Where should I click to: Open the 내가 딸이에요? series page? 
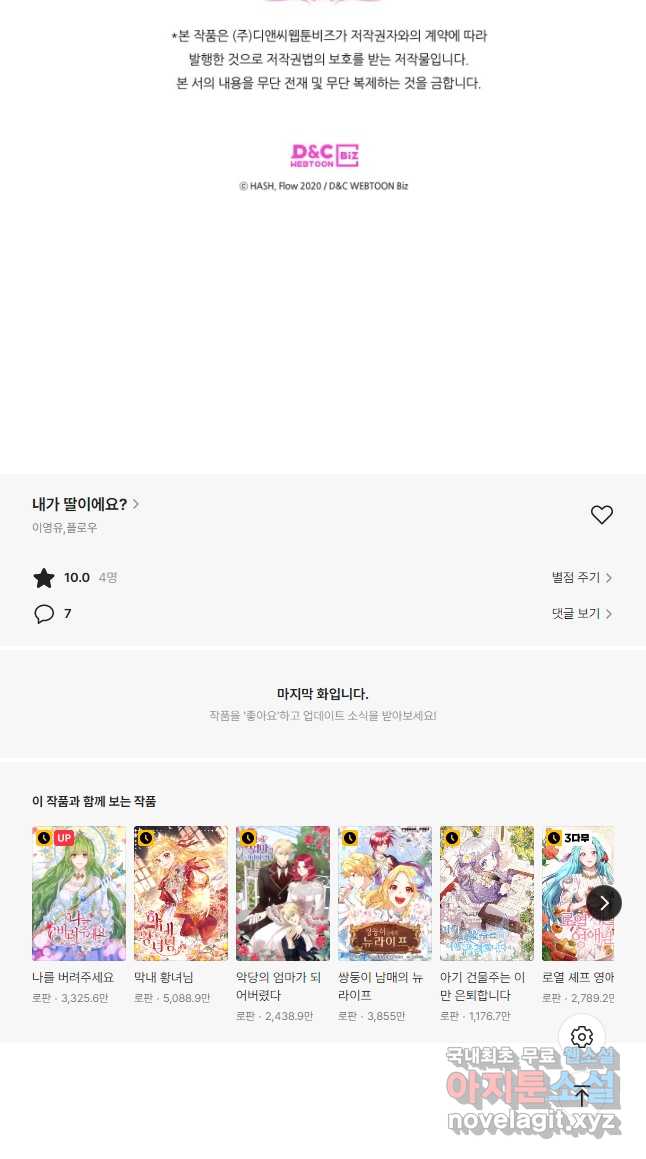click(x=86, y=504)
